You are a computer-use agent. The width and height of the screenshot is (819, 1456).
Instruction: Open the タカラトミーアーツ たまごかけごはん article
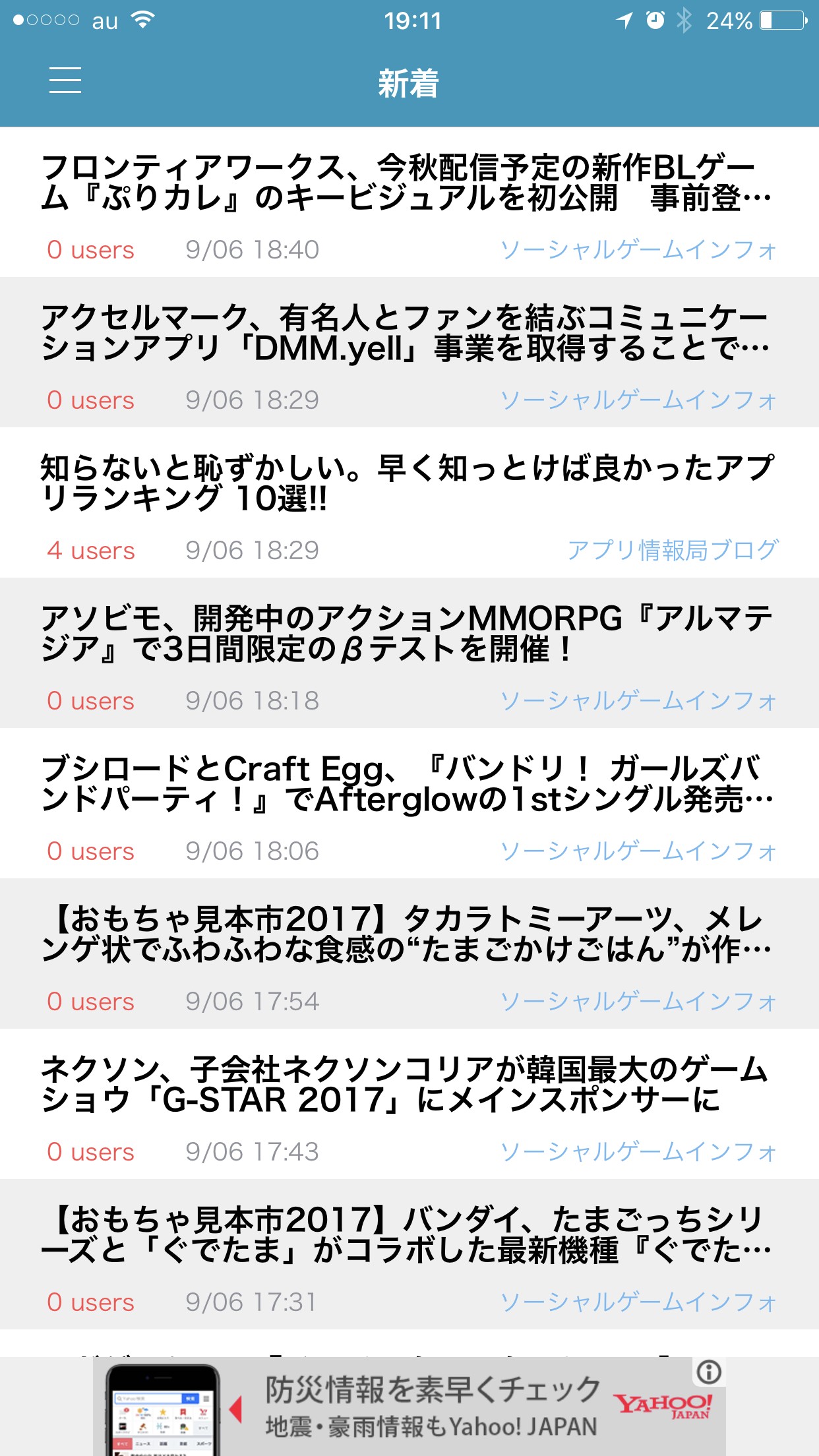pyautogui.click(x=407, y=934)
